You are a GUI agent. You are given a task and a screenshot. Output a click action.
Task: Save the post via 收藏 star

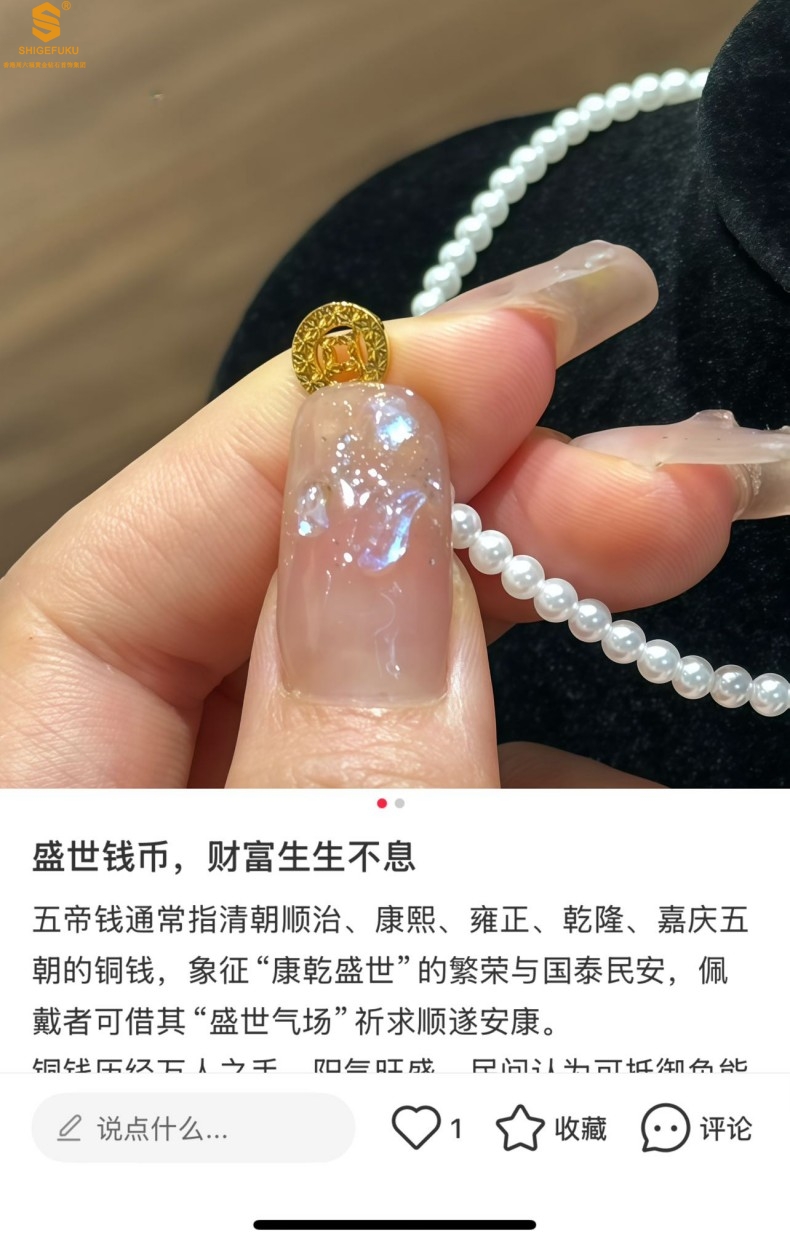click(x=521, y=1129)
